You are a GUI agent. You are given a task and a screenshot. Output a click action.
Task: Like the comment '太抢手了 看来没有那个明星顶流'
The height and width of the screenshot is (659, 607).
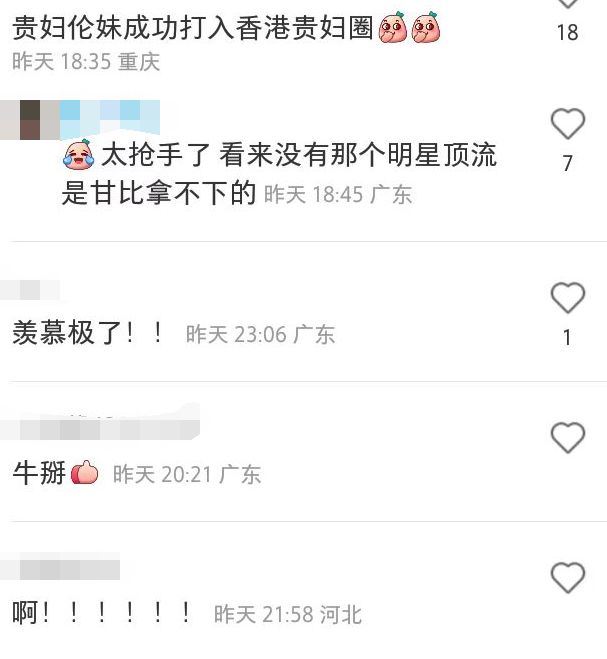coord(567,124)
